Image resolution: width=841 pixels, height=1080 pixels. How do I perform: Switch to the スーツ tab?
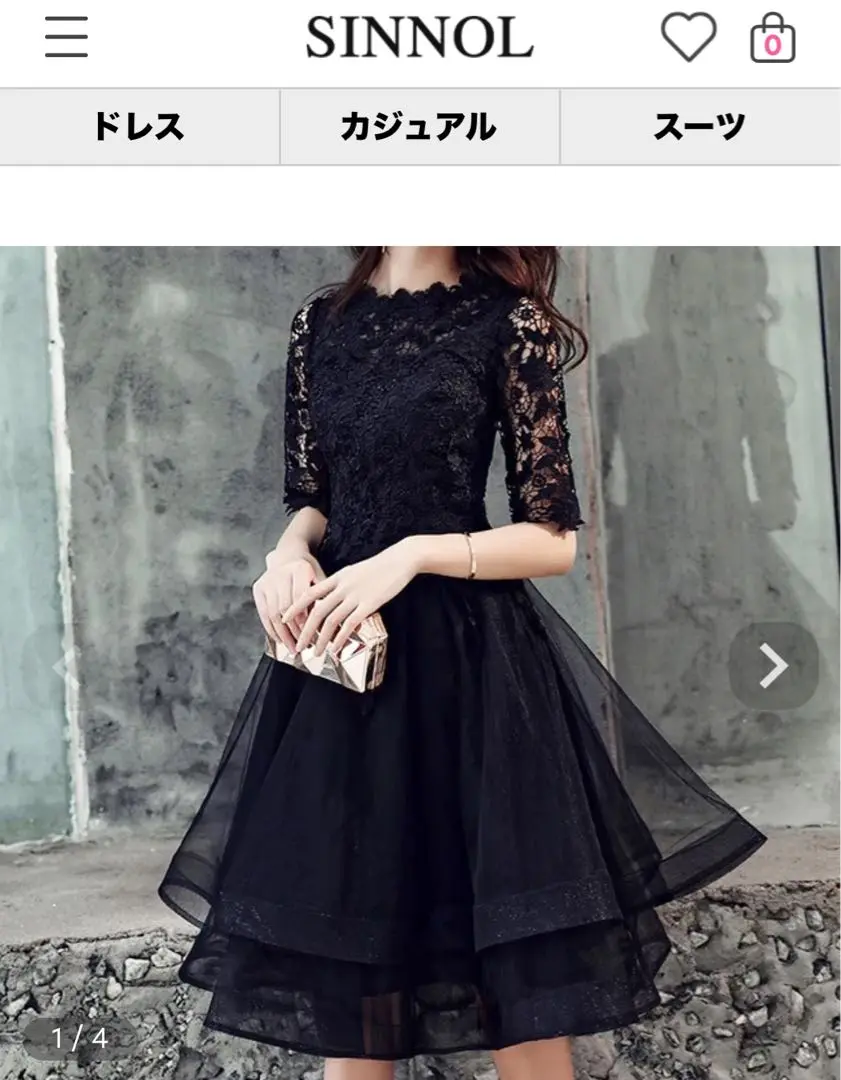pos(699,127)
